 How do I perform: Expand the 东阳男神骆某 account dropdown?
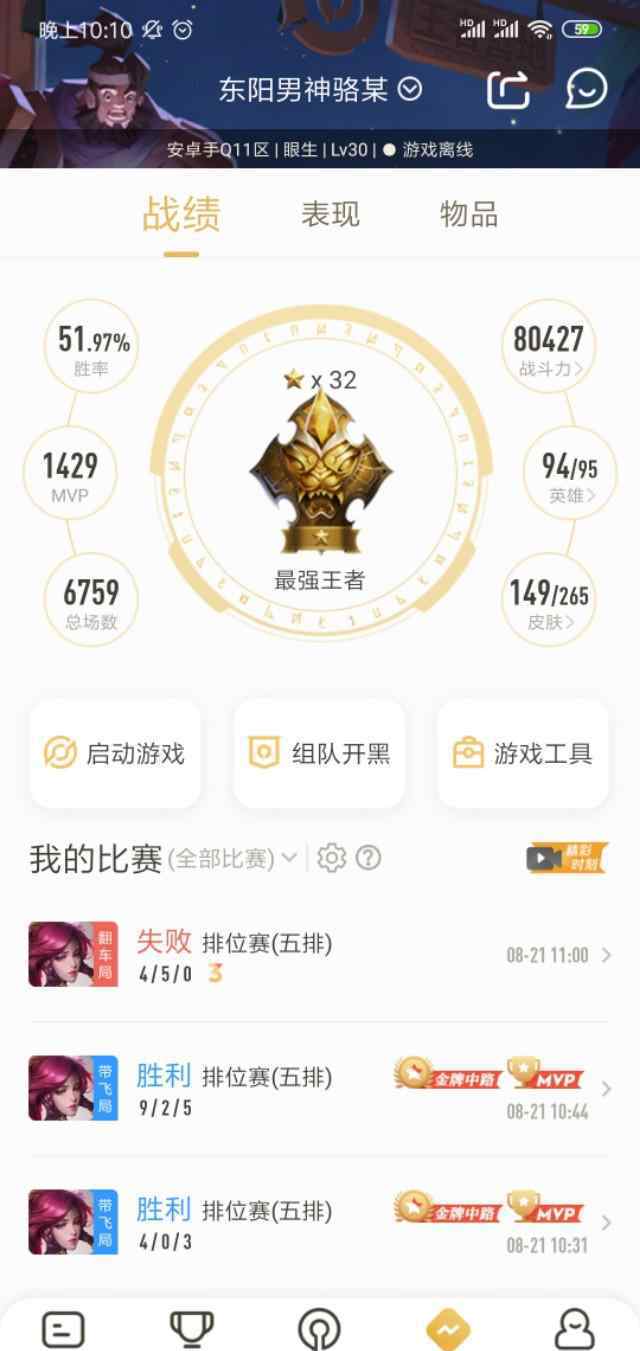410,90
